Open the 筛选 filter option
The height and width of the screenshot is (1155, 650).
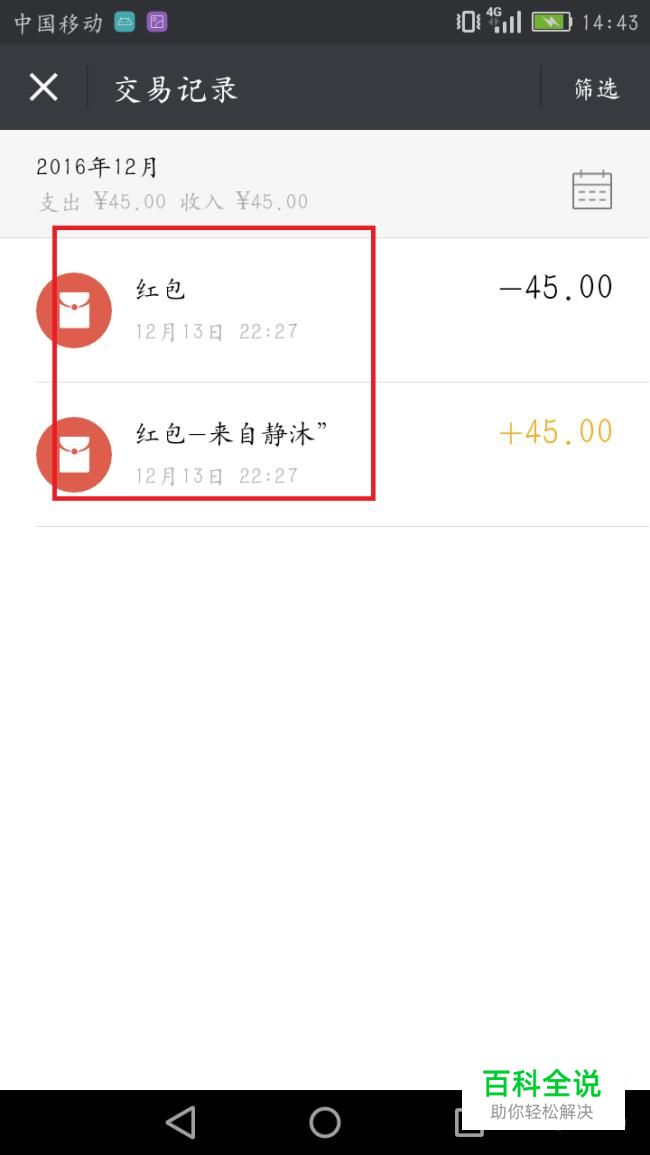pos(596,88)
